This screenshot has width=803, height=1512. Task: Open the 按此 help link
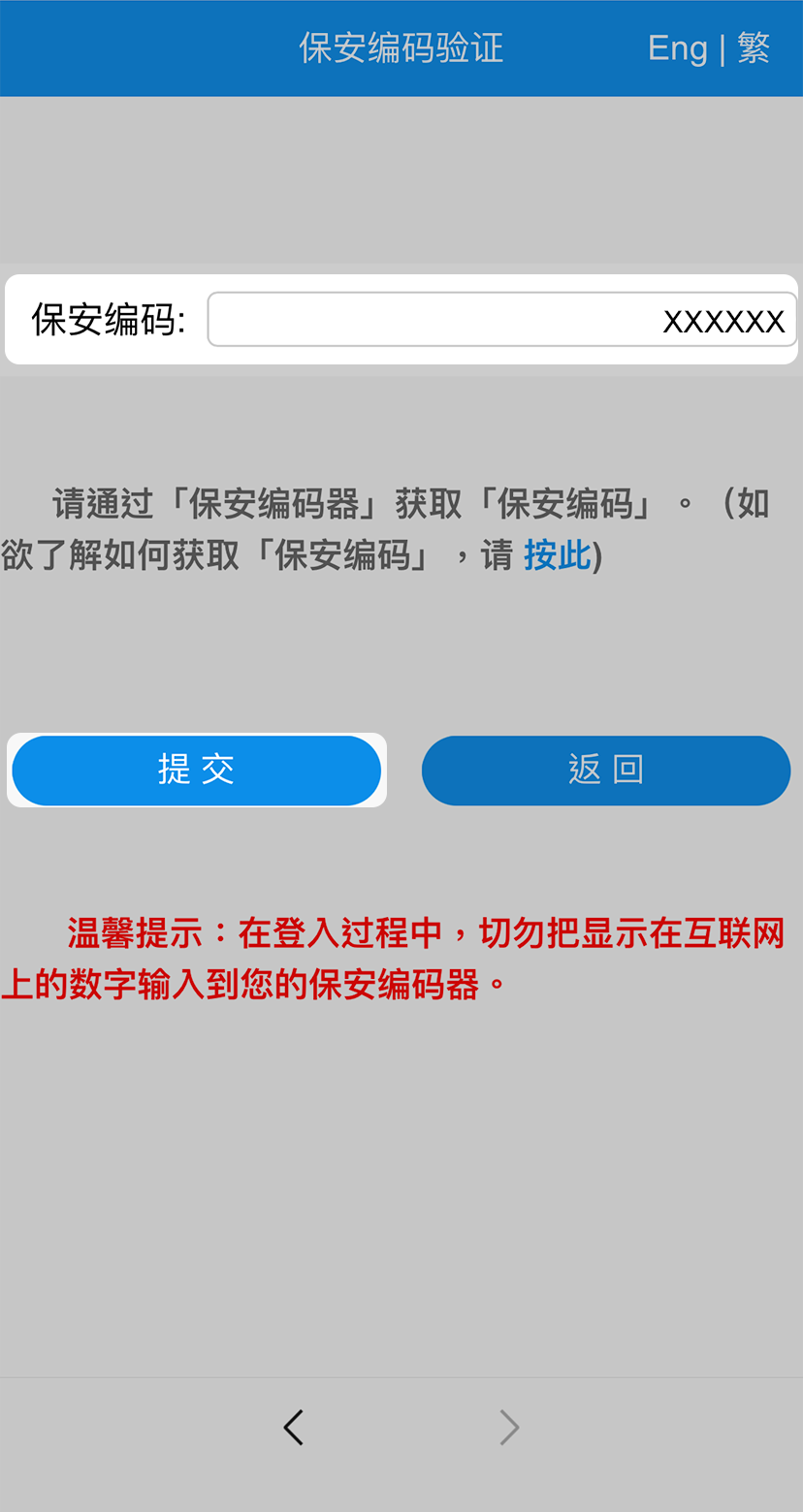557,555
